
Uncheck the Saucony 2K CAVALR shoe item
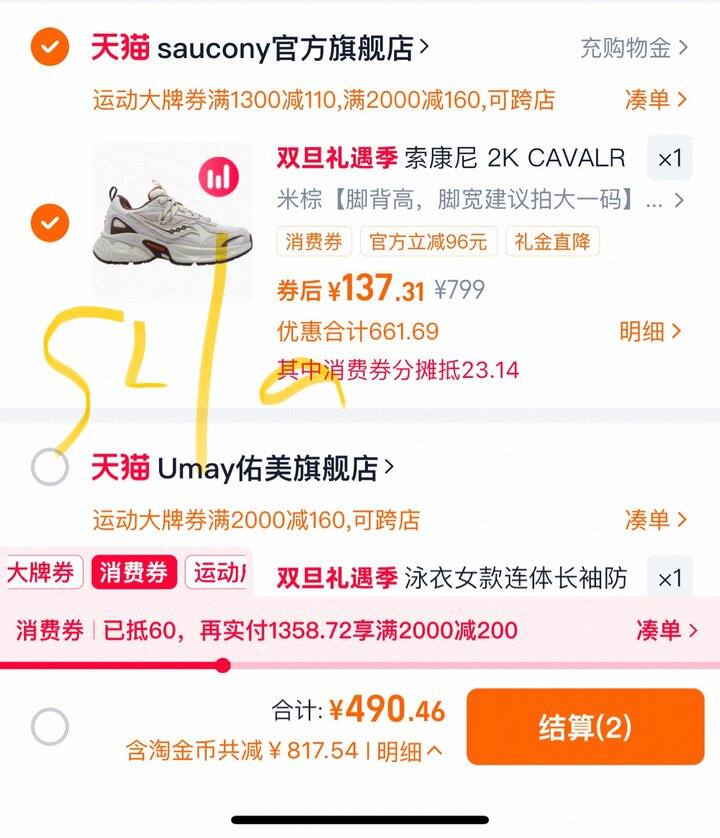(49, 222)
